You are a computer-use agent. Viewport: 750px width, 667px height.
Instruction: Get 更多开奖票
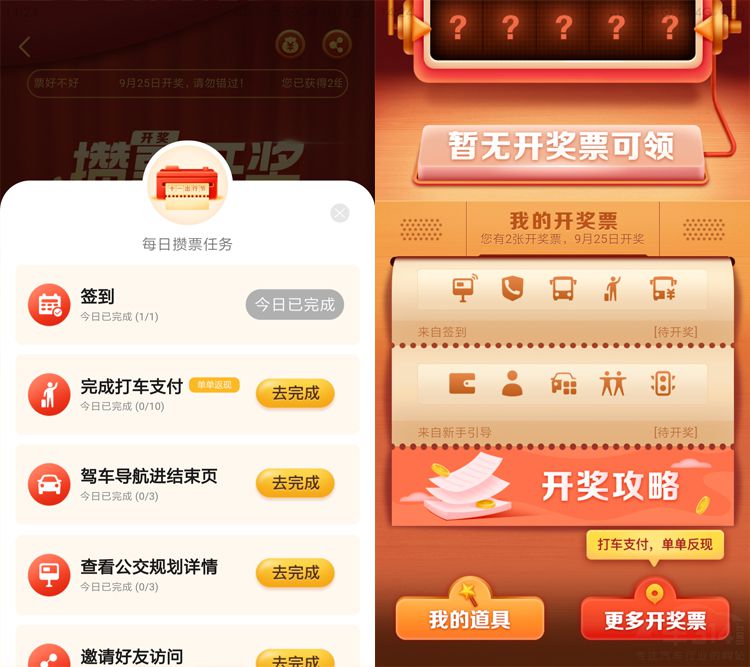[x=655, y=619]
